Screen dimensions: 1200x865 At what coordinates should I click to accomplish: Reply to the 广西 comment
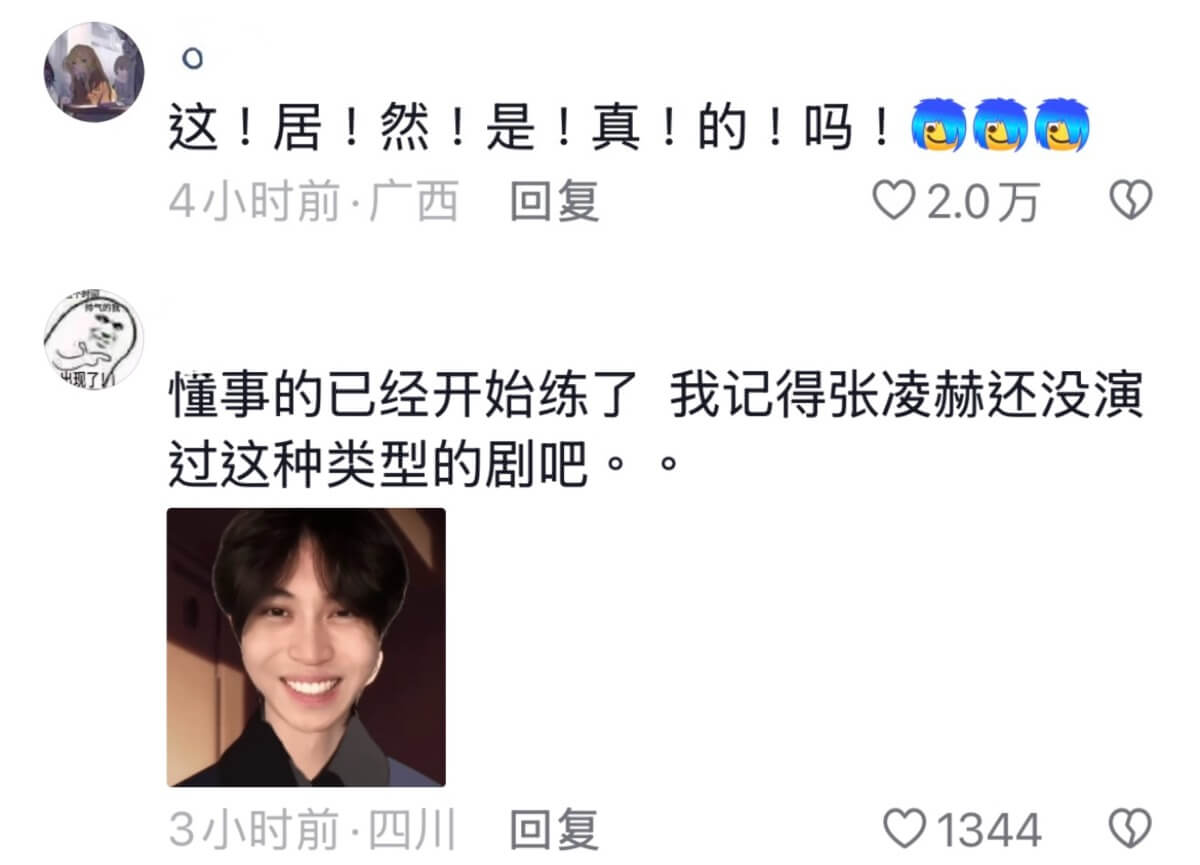[554, 202]
